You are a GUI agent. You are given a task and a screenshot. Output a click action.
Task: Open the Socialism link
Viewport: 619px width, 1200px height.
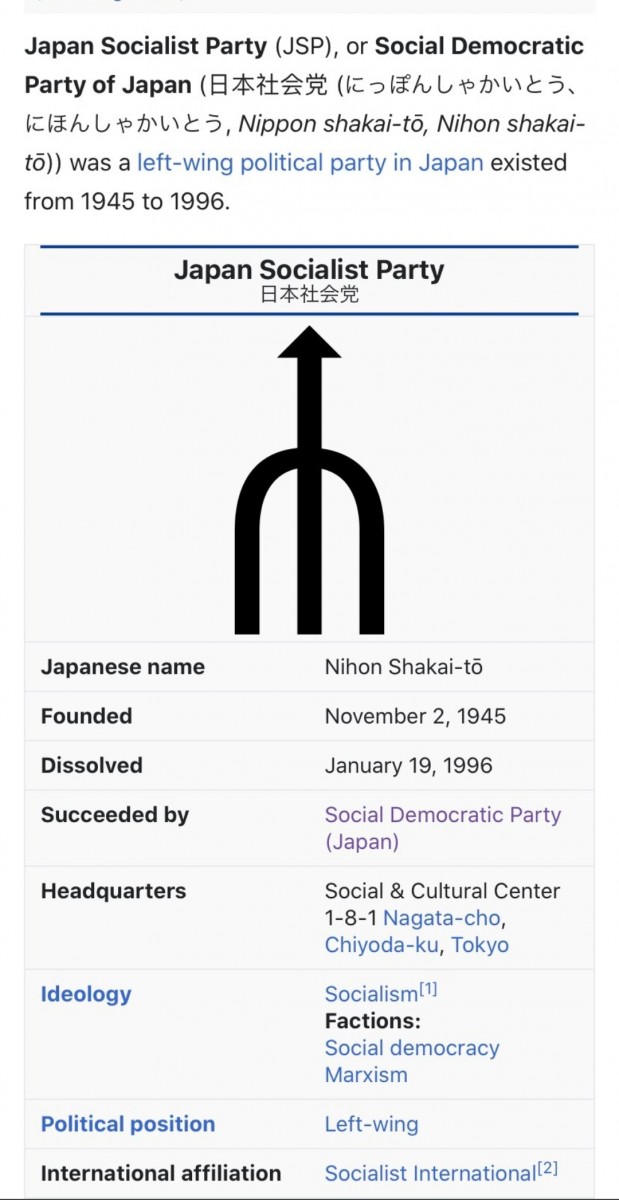(x=371, y=995)
